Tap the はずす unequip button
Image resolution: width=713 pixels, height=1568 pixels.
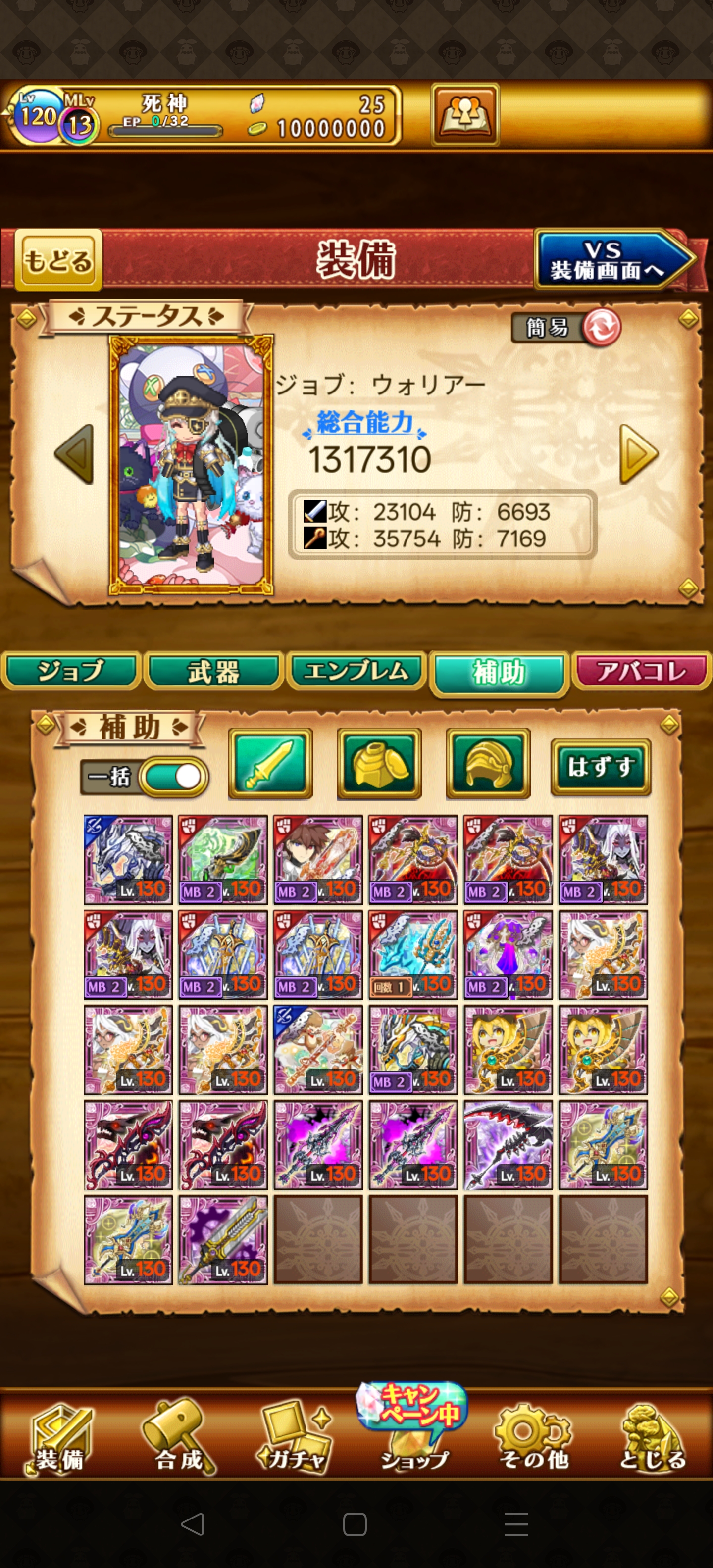[x=601, y=767]
